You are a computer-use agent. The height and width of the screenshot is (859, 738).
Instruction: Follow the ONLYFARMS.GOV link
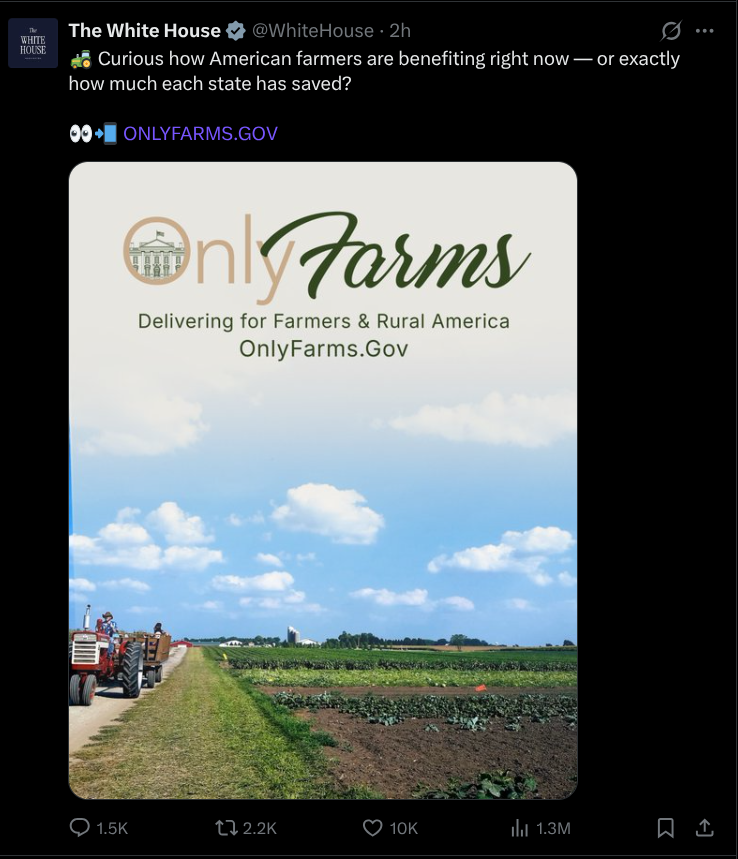200,133
